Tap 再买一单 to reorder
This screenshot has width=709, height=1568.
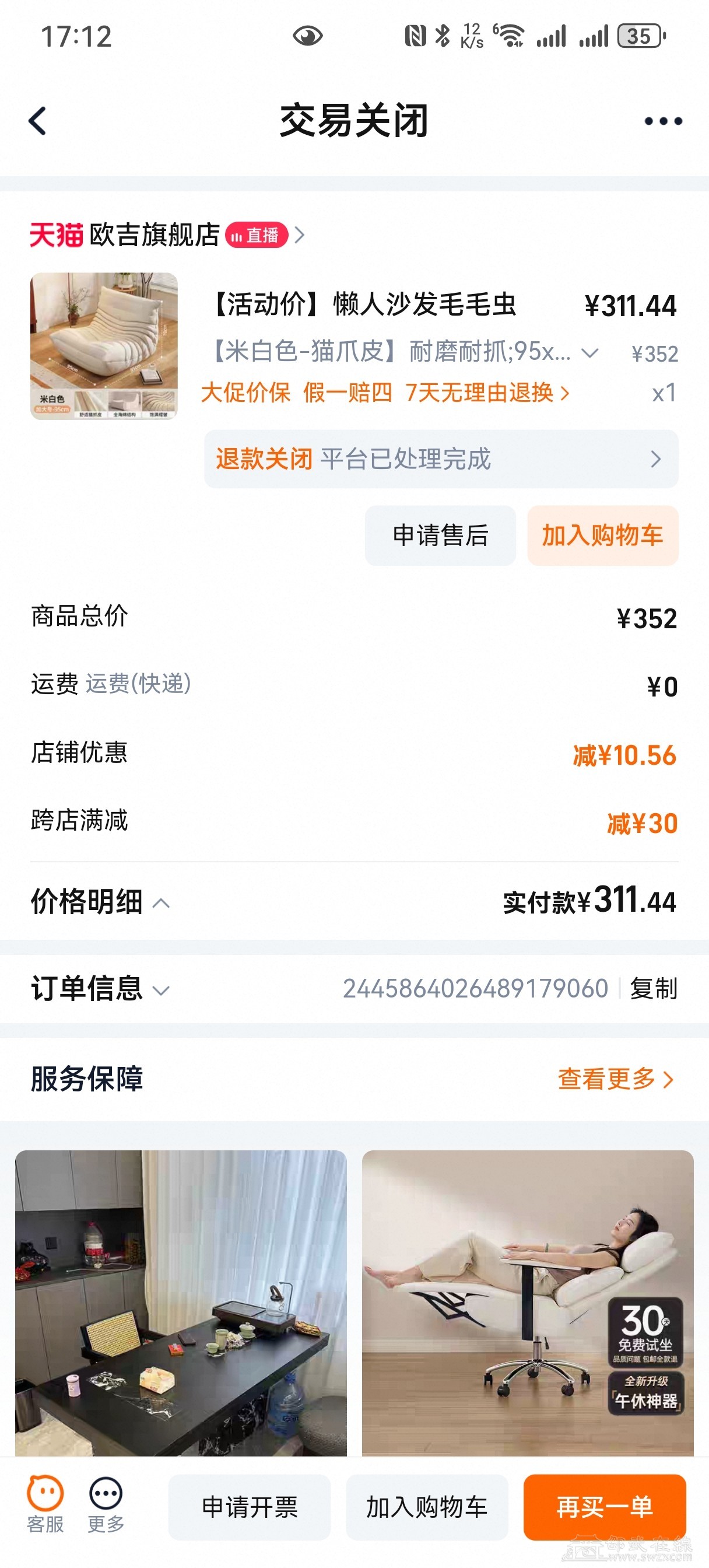pos(604,1507)
